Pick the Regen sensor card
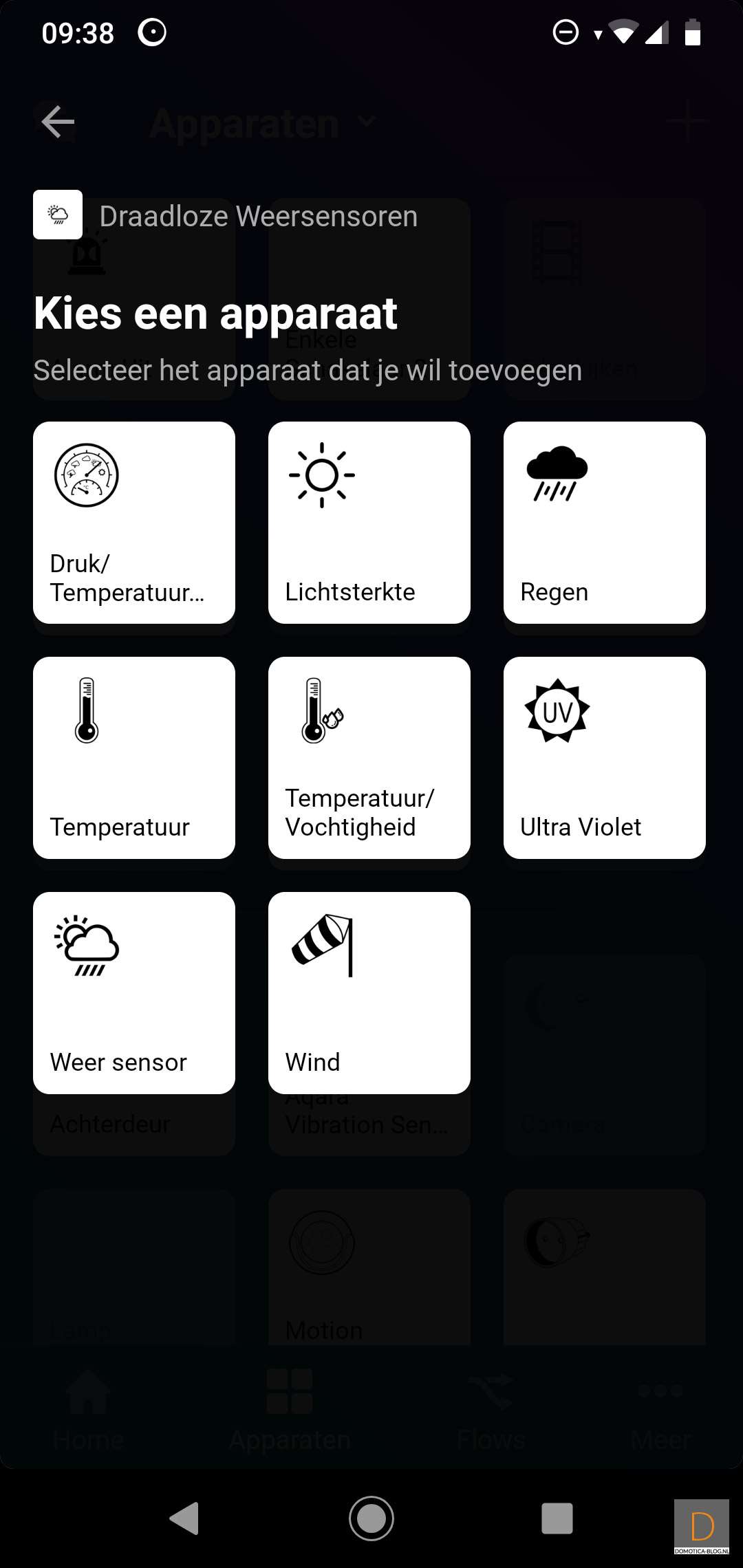The height and width of the screenshot is (1568, 743). 604,523
